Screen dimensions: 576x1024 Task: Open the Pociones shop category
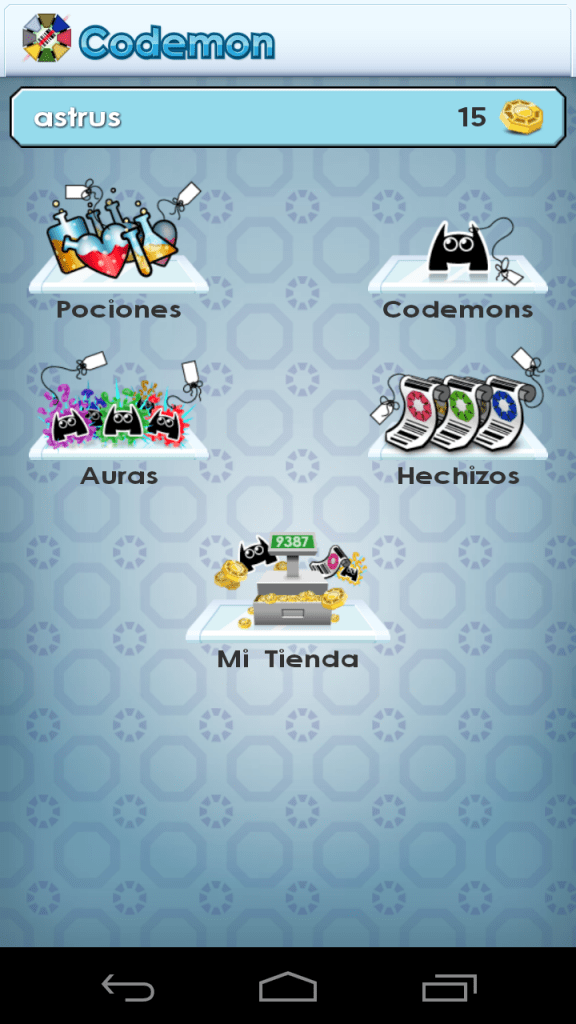118,253
